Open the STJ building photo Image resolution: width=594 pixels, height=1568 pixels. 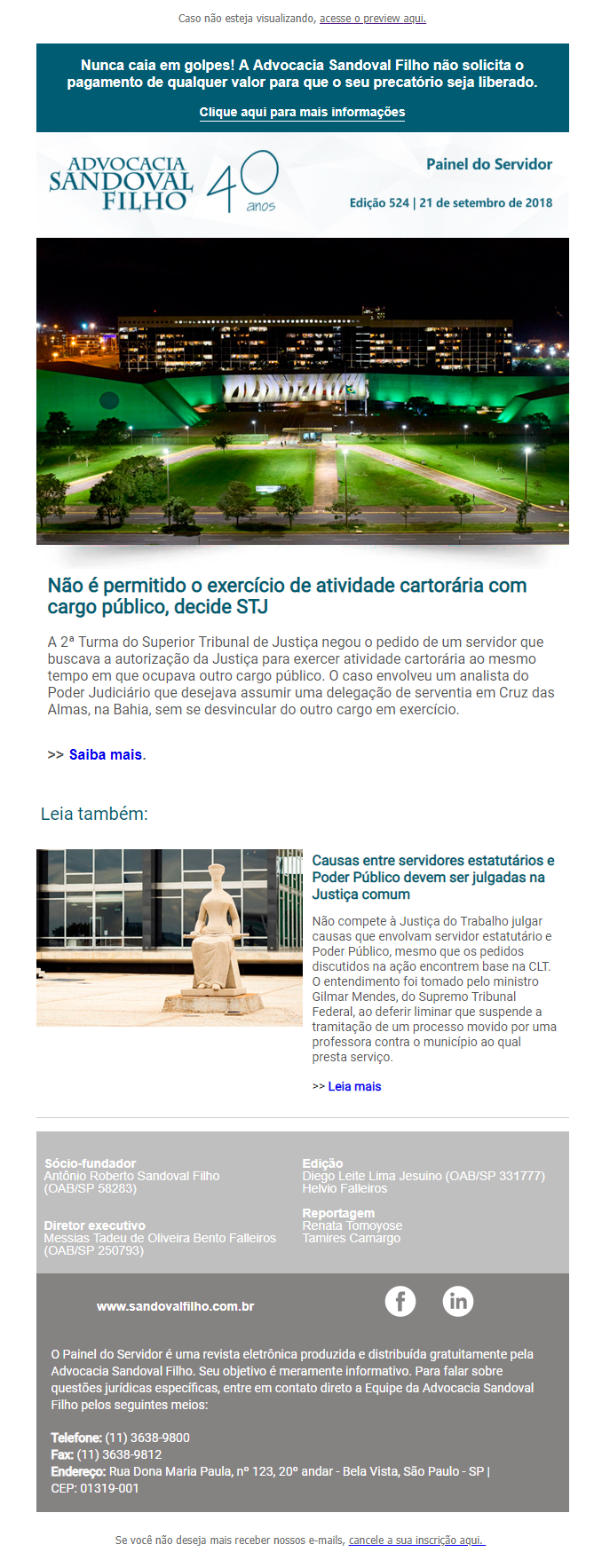tap(302, 390)
